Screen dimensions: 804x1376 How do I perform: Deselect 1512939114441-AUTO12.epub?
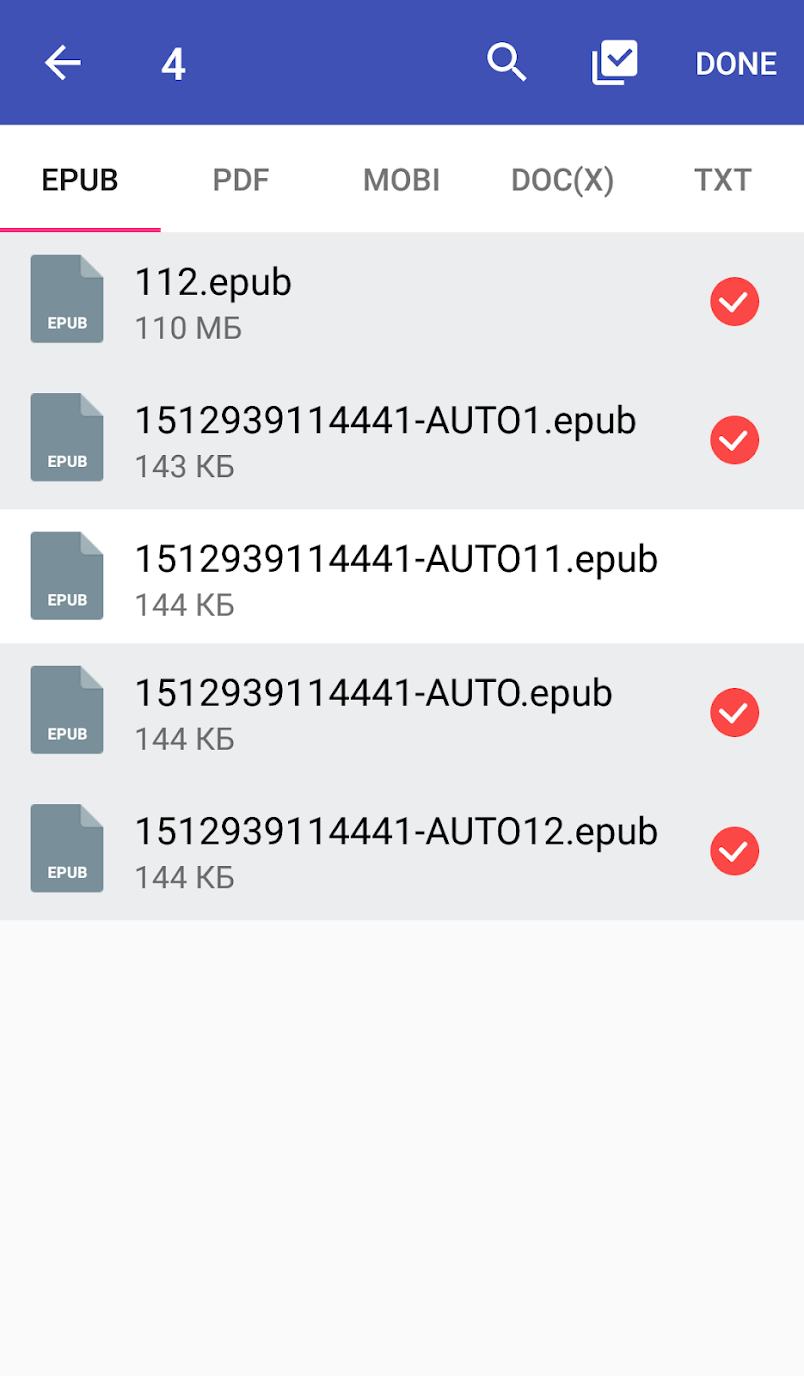pyautogui.click(x=734, y=851)
